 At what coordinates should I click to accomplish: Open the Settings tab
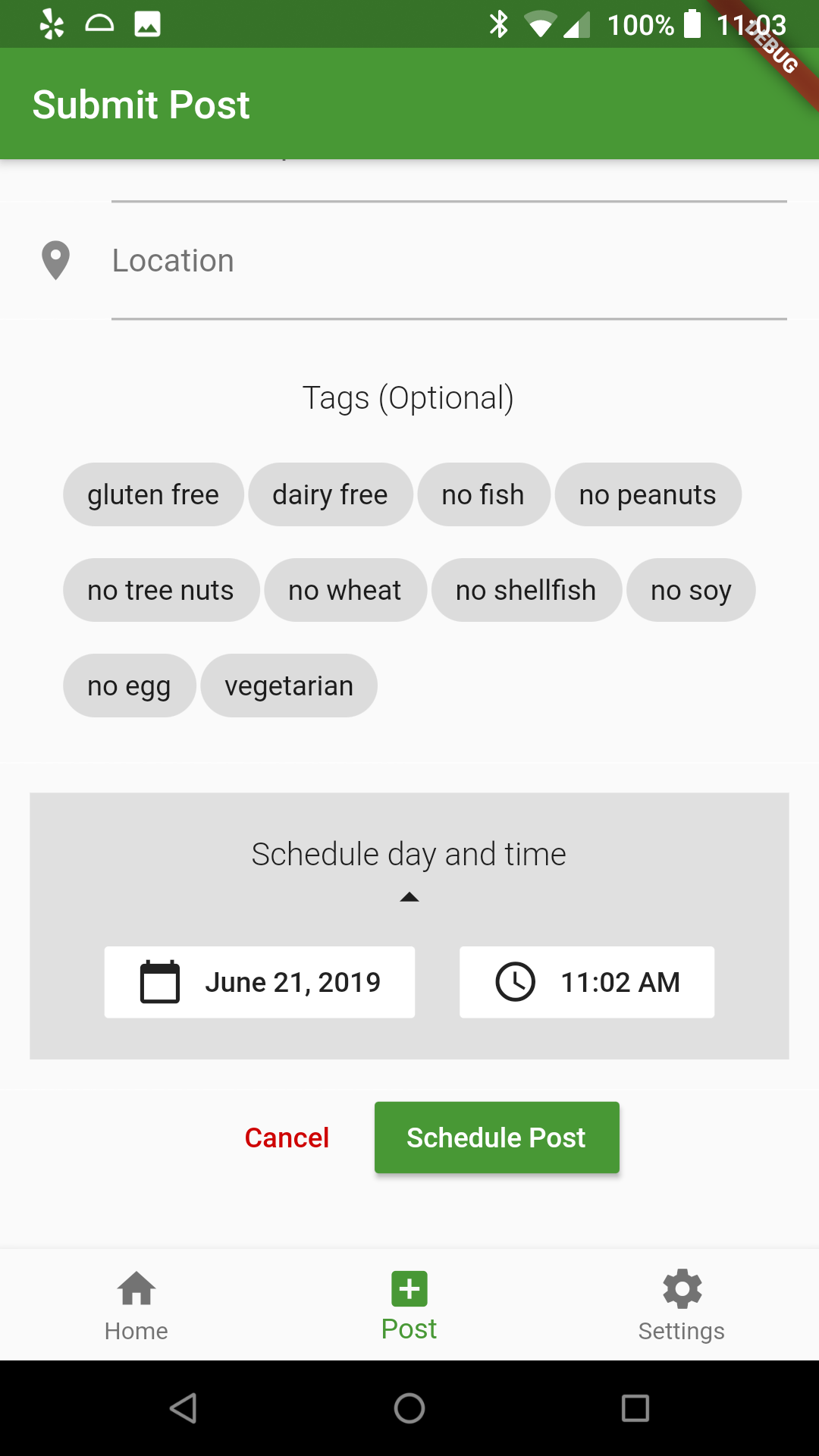[x=682, y=1306]
